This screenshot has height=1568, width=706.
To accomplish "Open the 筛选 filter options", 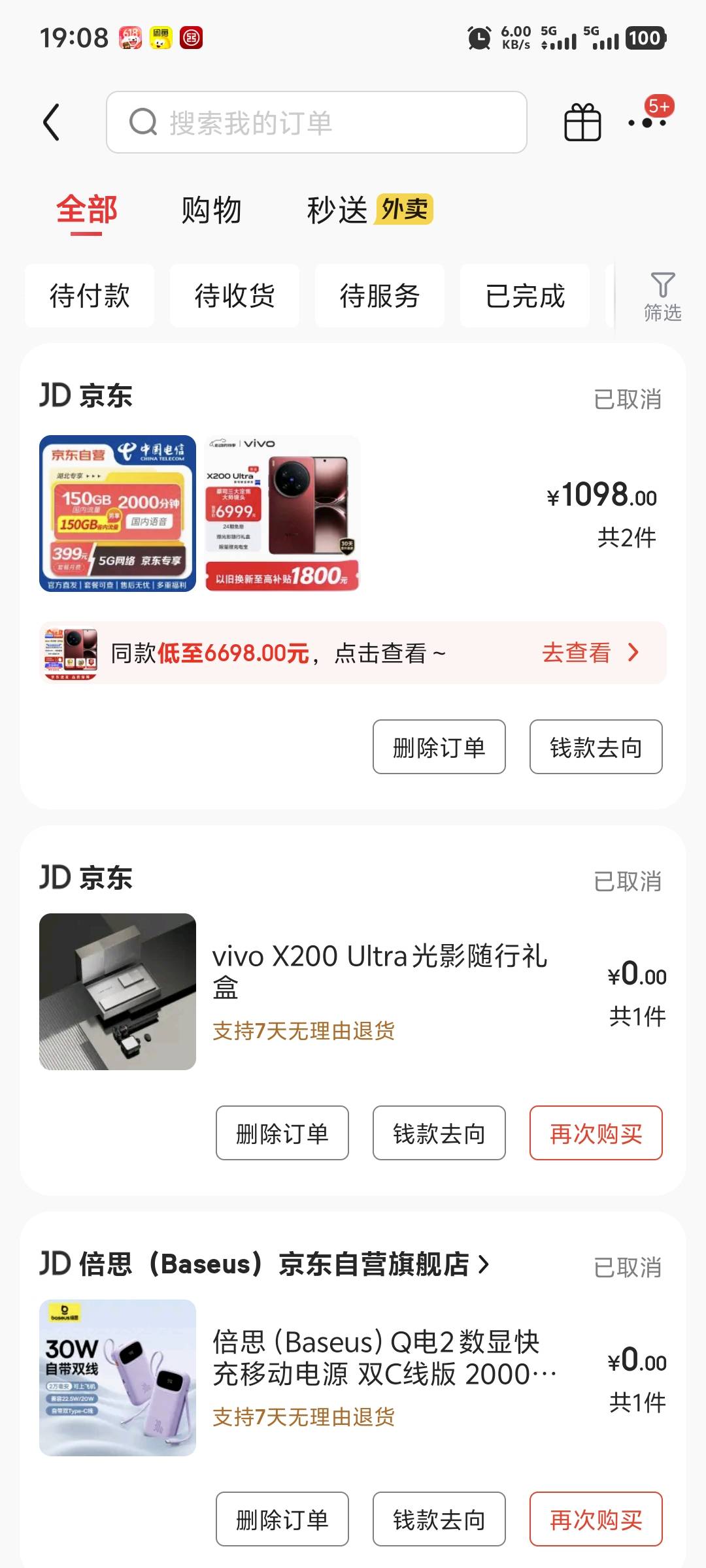I will (x=662, y=297).
